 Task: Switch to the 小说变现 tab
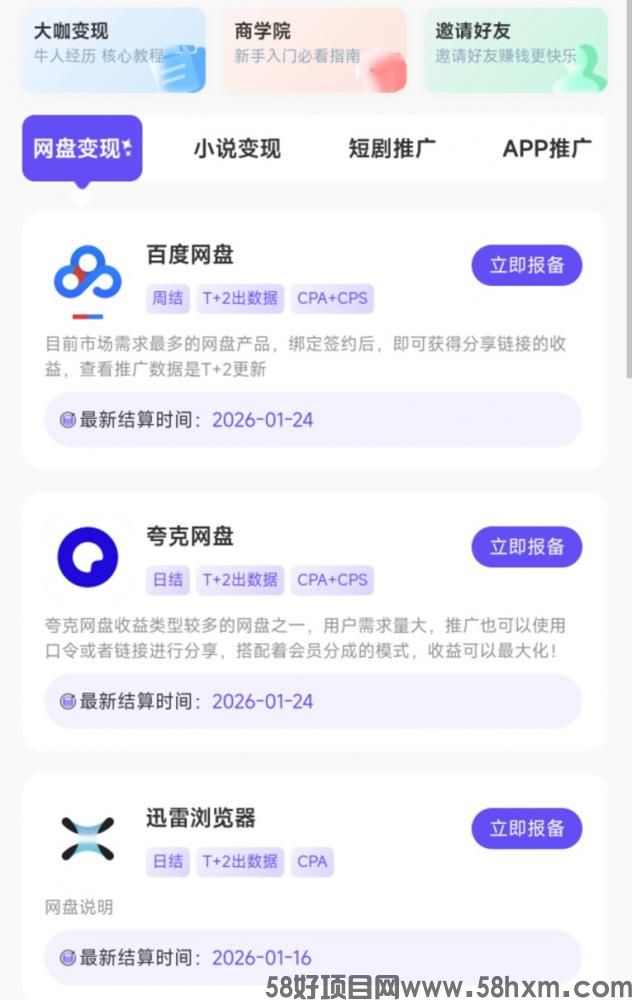pyautogui.click(x=237, y=149)
